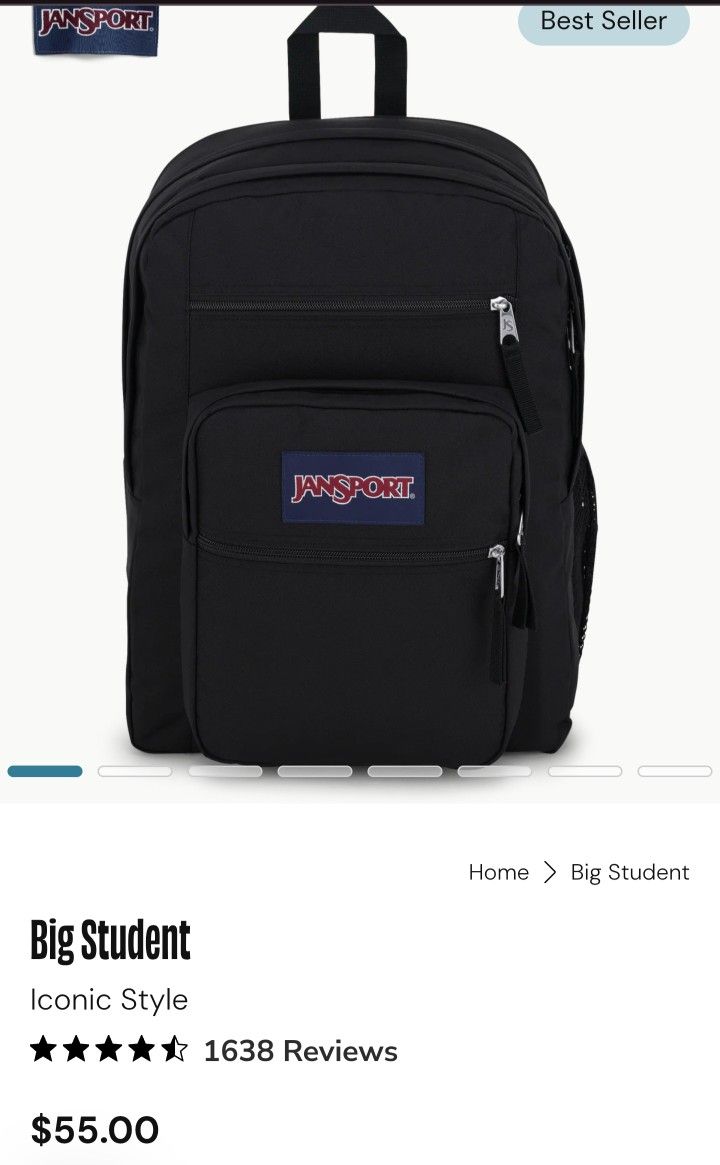Viewport: 720px width, 1165px height.
Task: Select the last image carousel indicator
Action: click(x=674, y=771)
